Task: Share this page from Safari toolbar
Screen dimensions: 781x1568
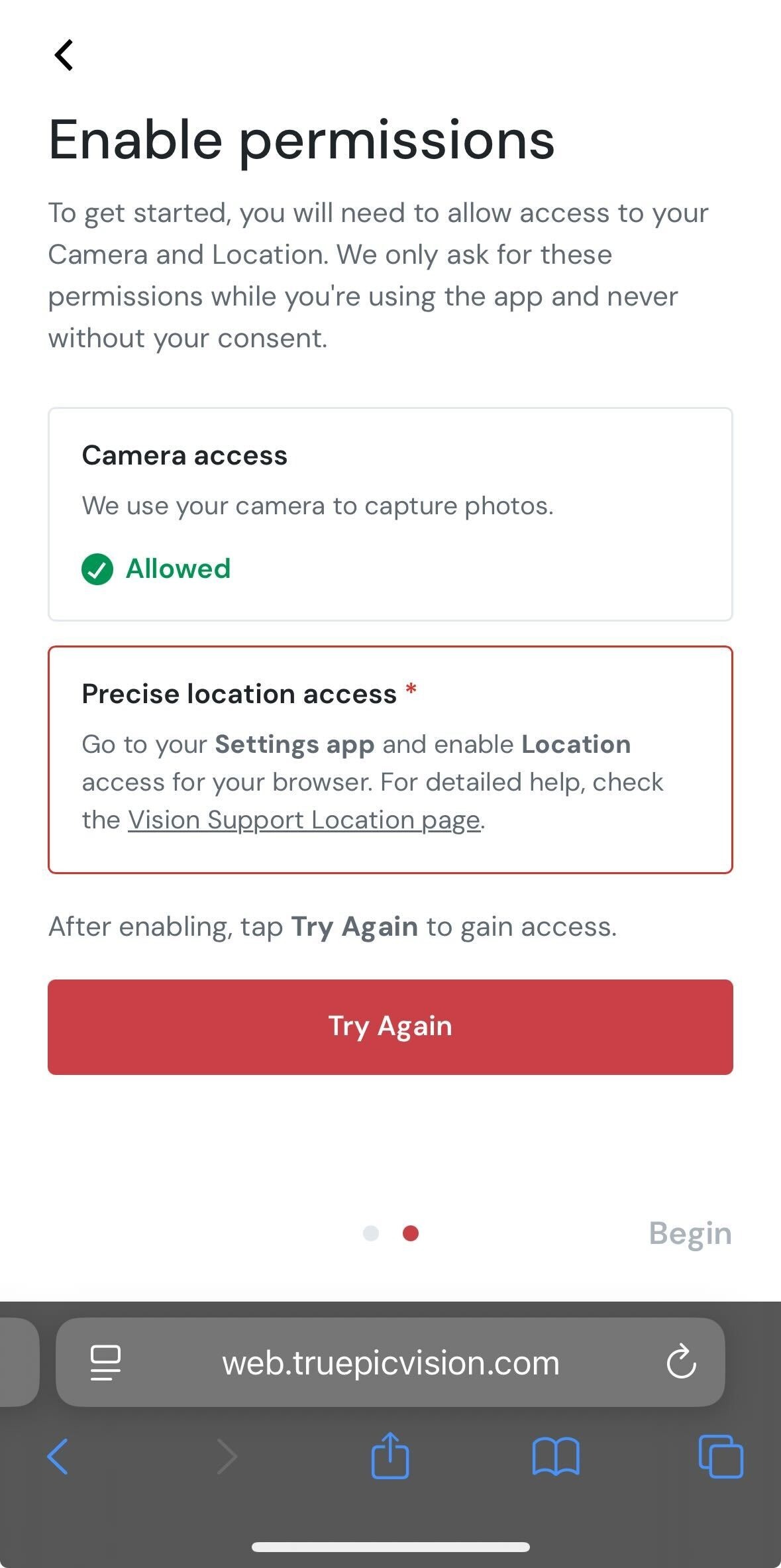Action: (x=390, y=1455)
